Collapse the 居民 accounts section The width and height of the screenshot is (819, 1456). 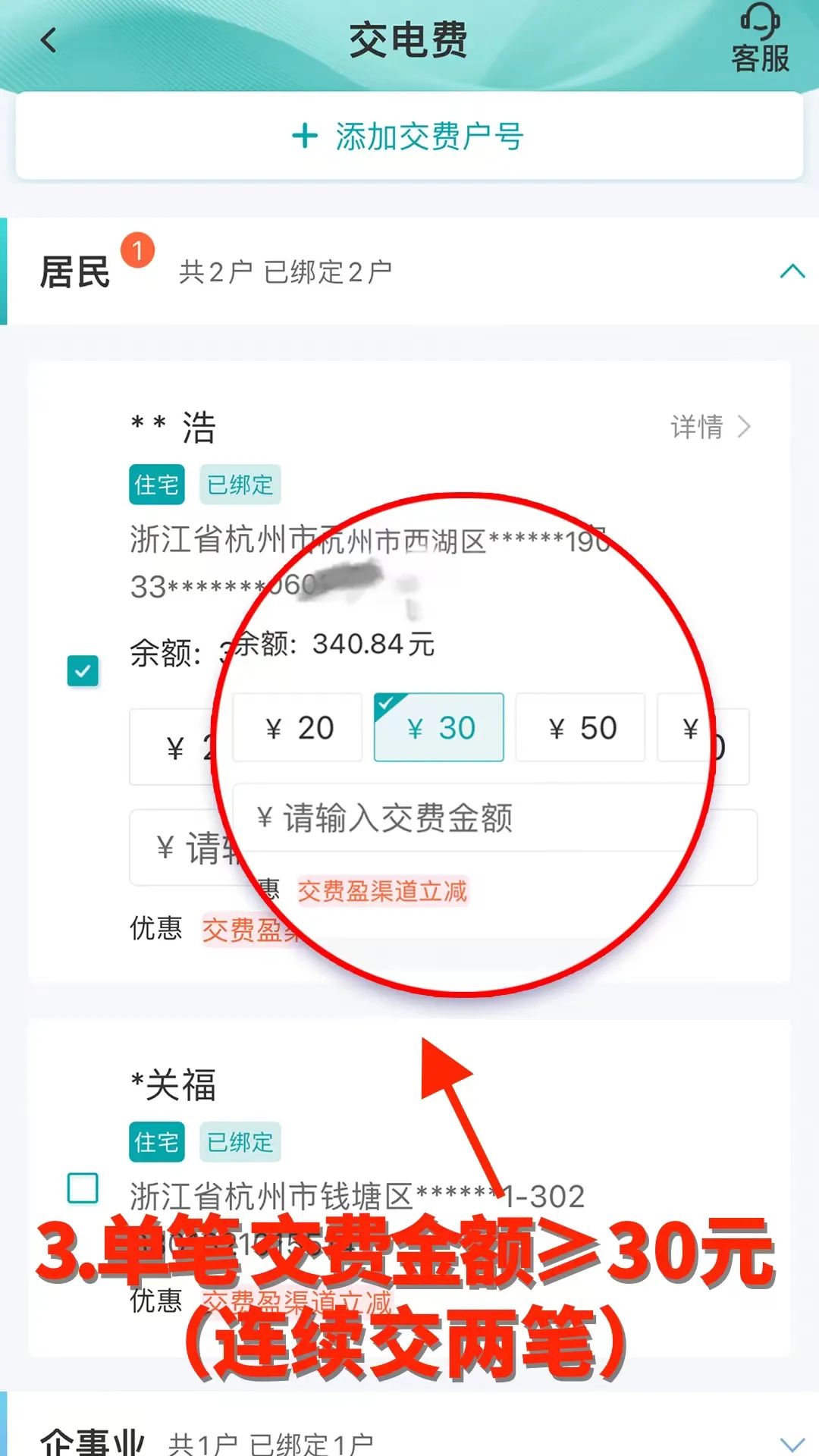(x=792, y=271)
